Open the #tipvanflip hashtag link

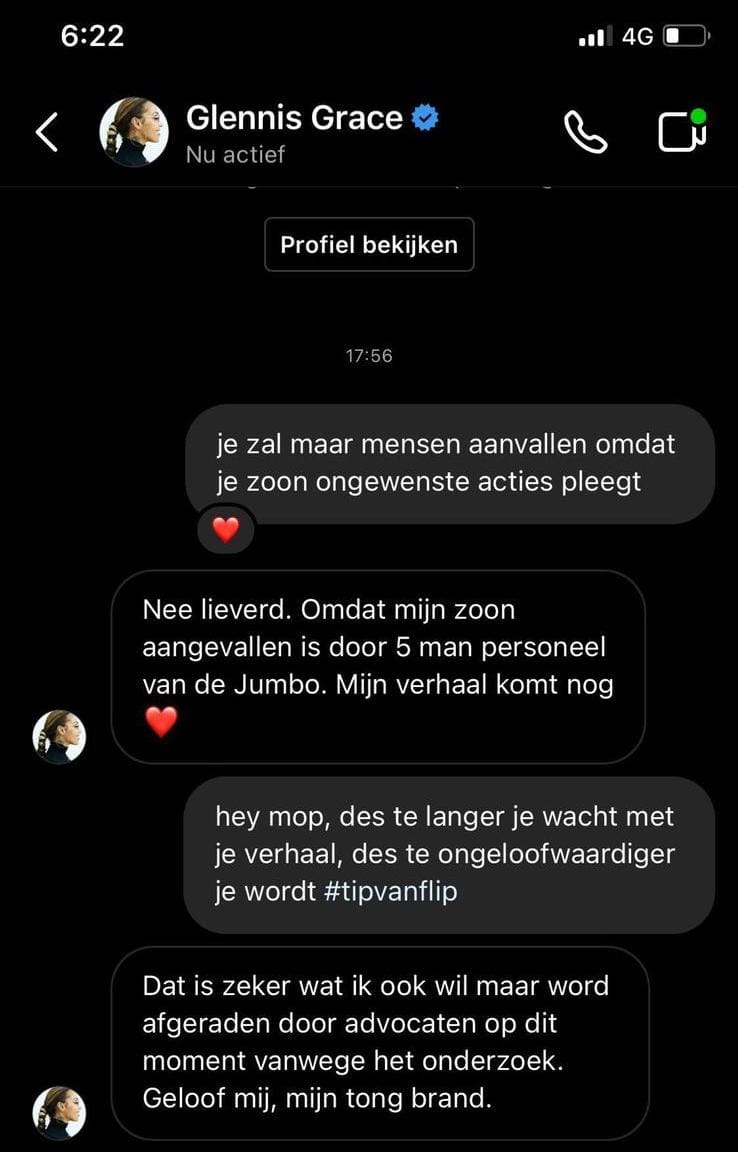[x=390, y=892]
